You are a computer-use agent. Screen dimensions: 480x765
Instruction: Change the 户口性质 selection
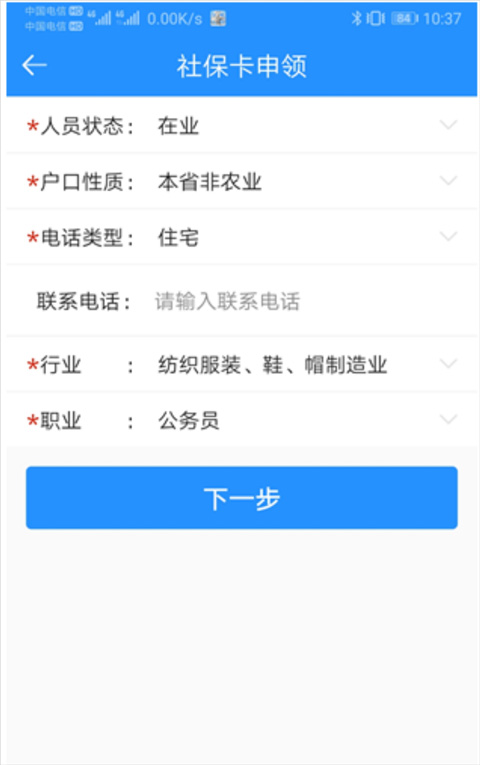[x=241, y=181]
